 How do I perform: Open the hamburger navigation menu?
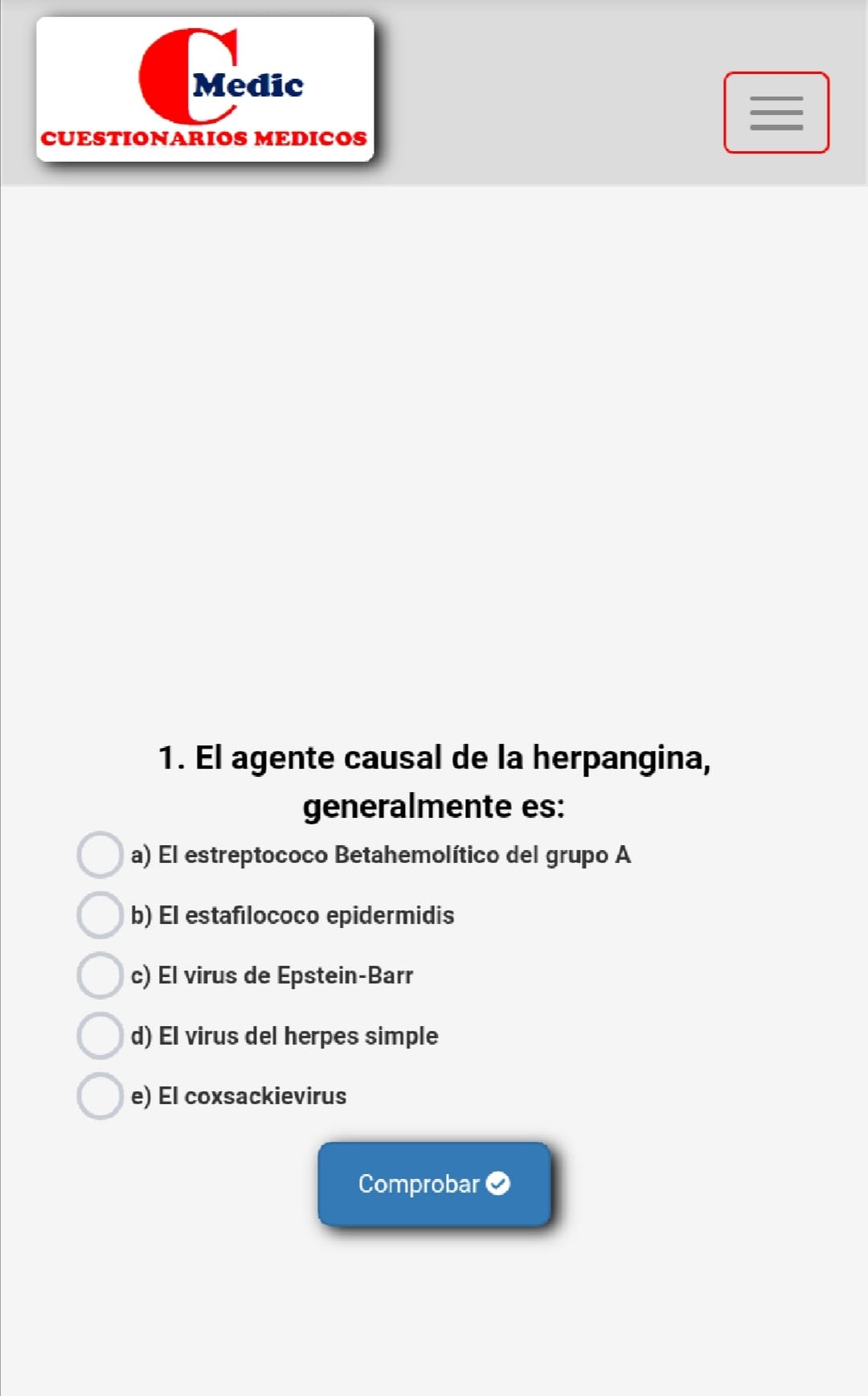(x=776, y=113)
